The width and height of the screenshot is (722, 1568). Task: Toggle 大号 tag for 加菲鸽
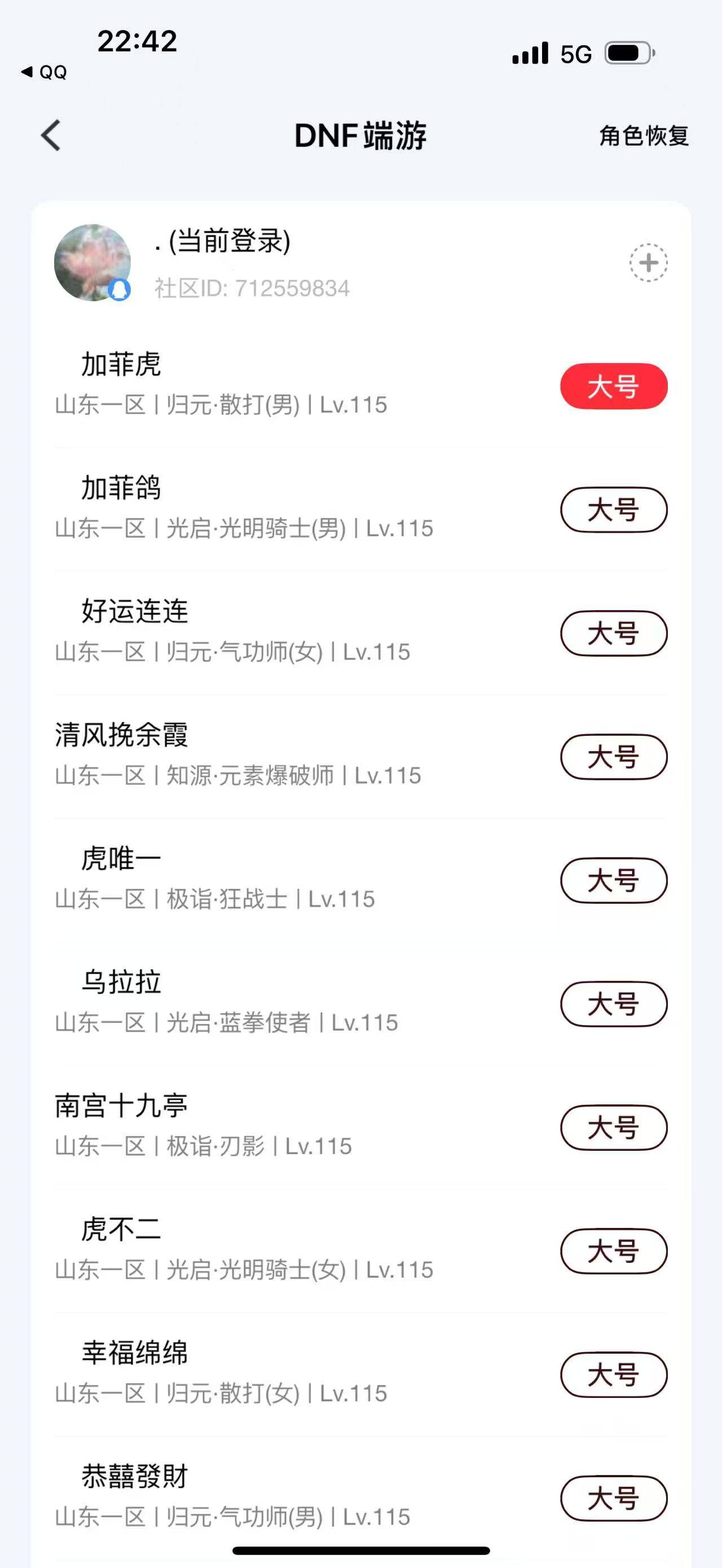tap(613, 511)
